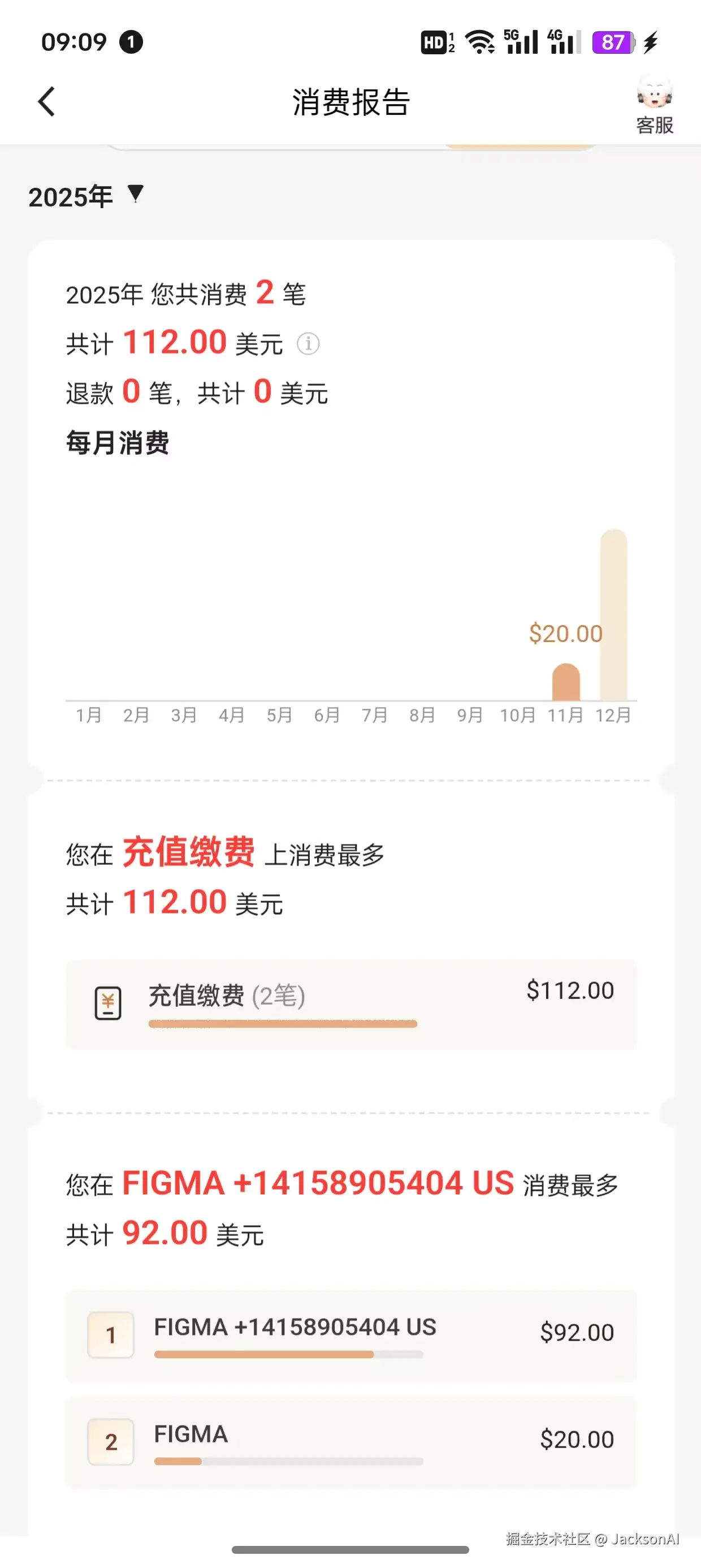The height and width of the screenshot is (1568, 701).
Task: Select the 11月 bar in monthly chart
Action: [x=565, y=682]
